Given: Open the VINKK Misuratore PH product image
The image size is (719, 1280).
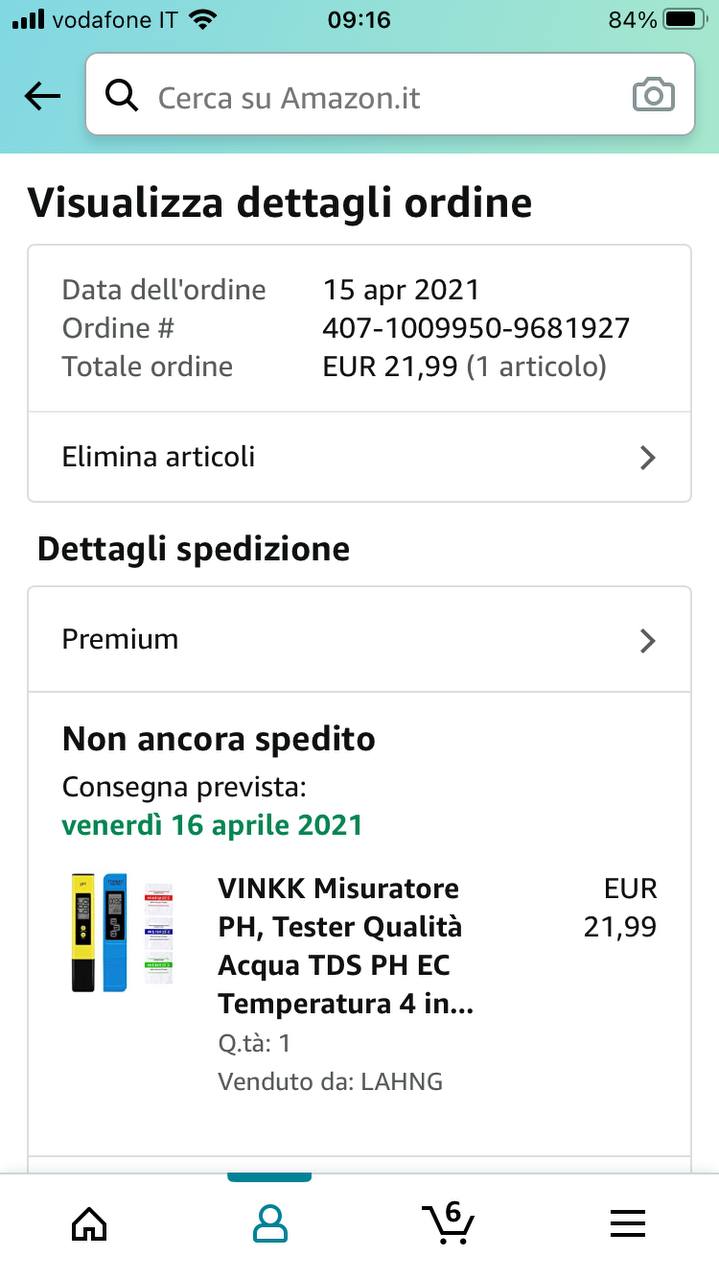Looking at the screenshot, I should click(x=122, y=932).
